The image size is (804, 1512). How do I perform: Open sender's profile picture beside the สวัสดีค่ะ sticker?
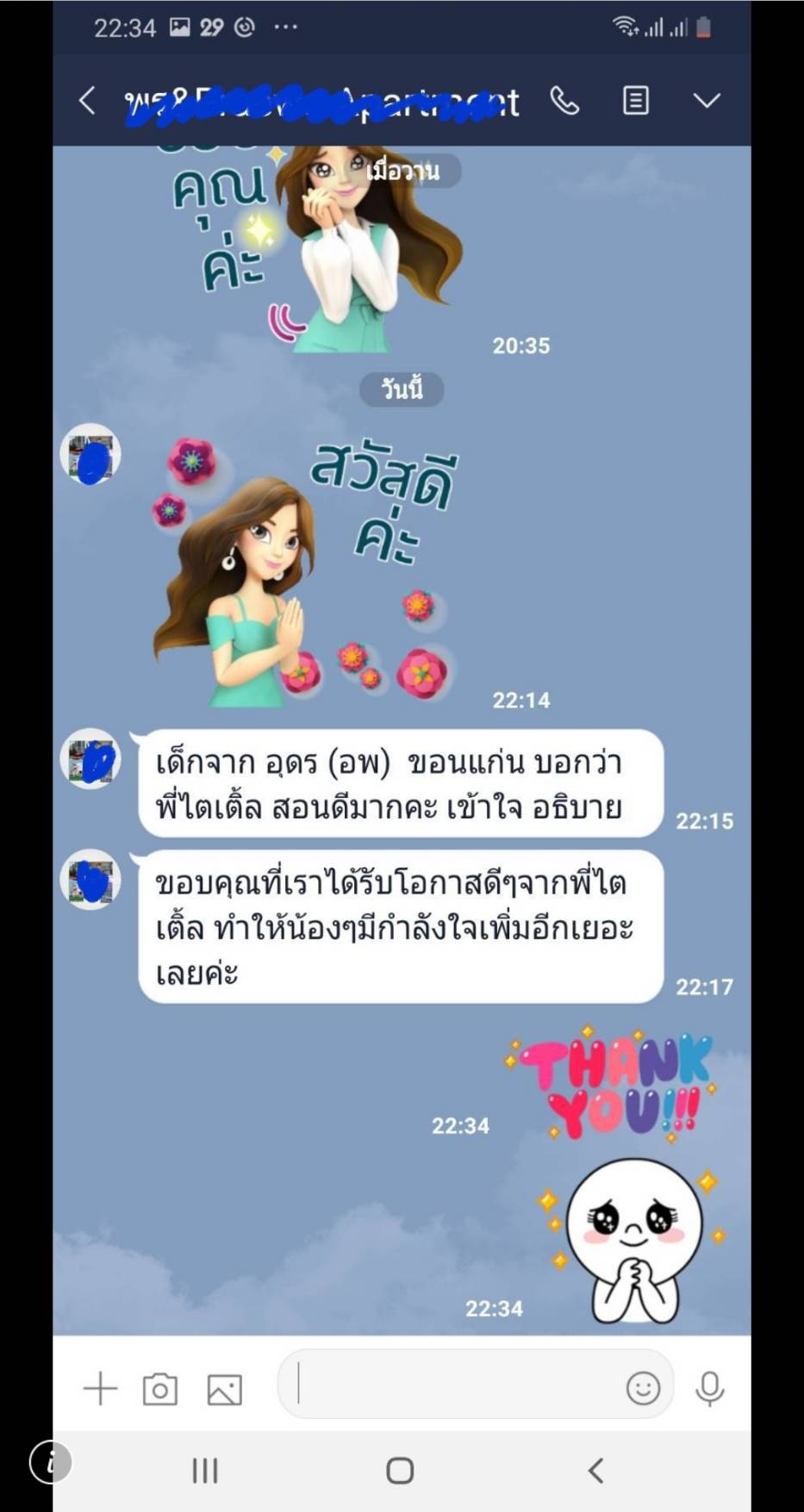(x=90, y=454)
